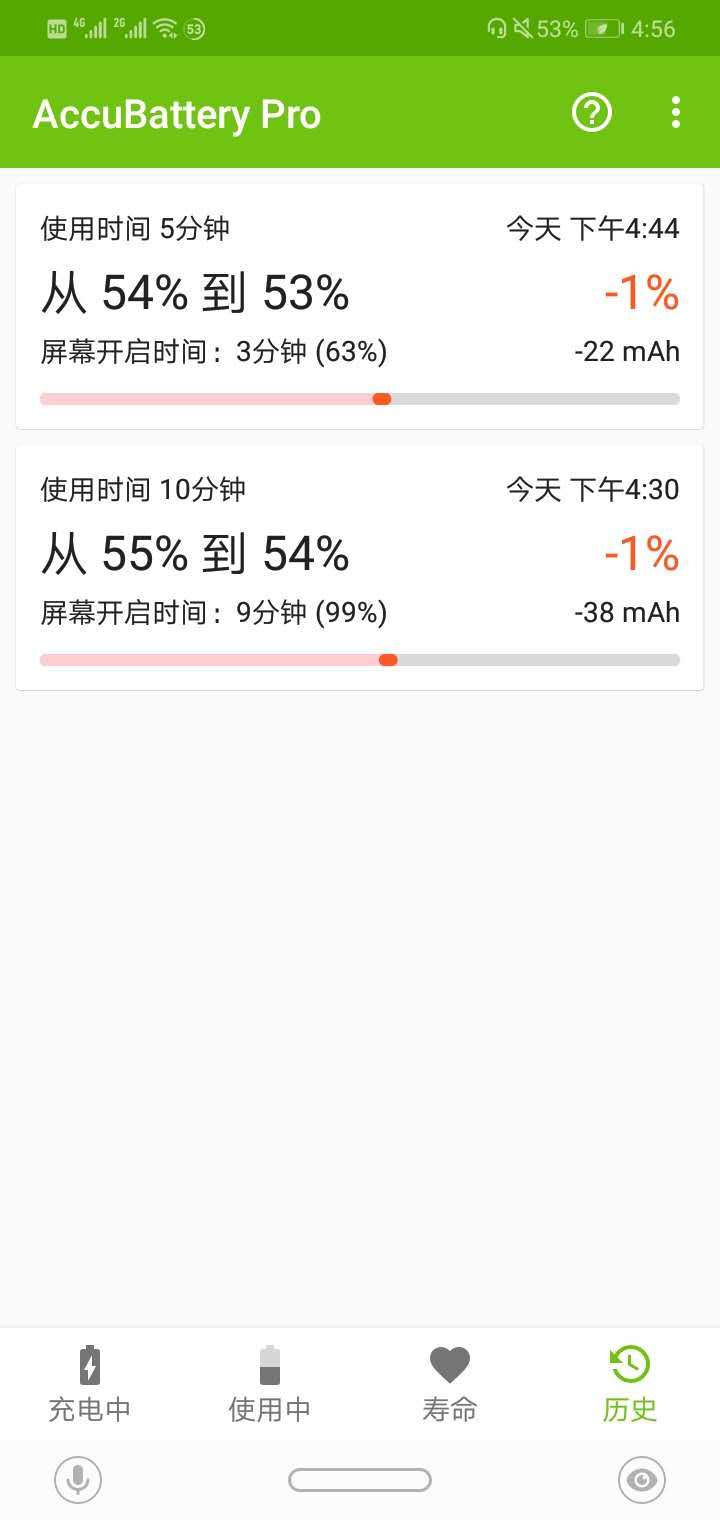The image size is (720, 1520).
Task: Open the 使用中 usage screen
Action: [269, 1385]
